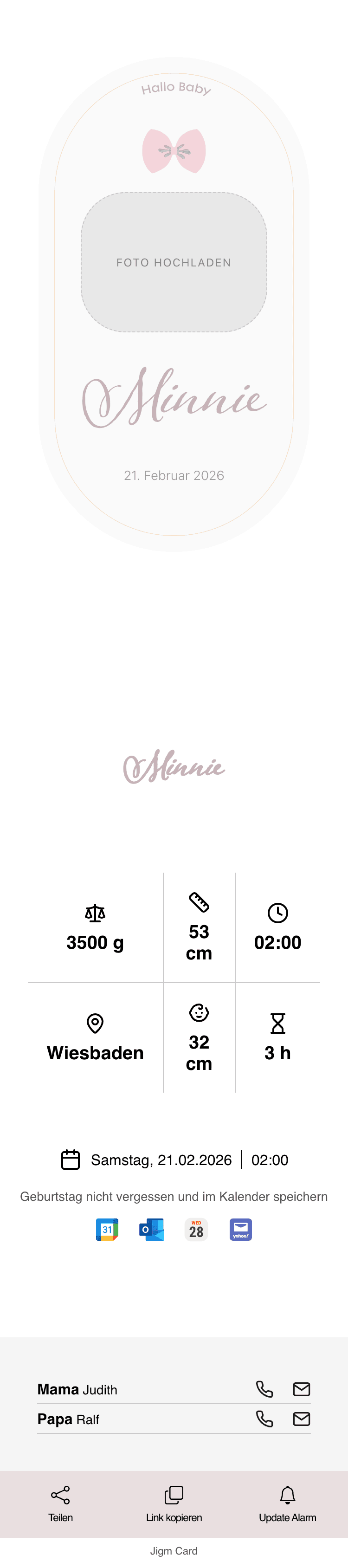The height and width of the screenshot is (1568, 348).
Task: Tap the Foto hochladen upload area
Action: [174, 262]
